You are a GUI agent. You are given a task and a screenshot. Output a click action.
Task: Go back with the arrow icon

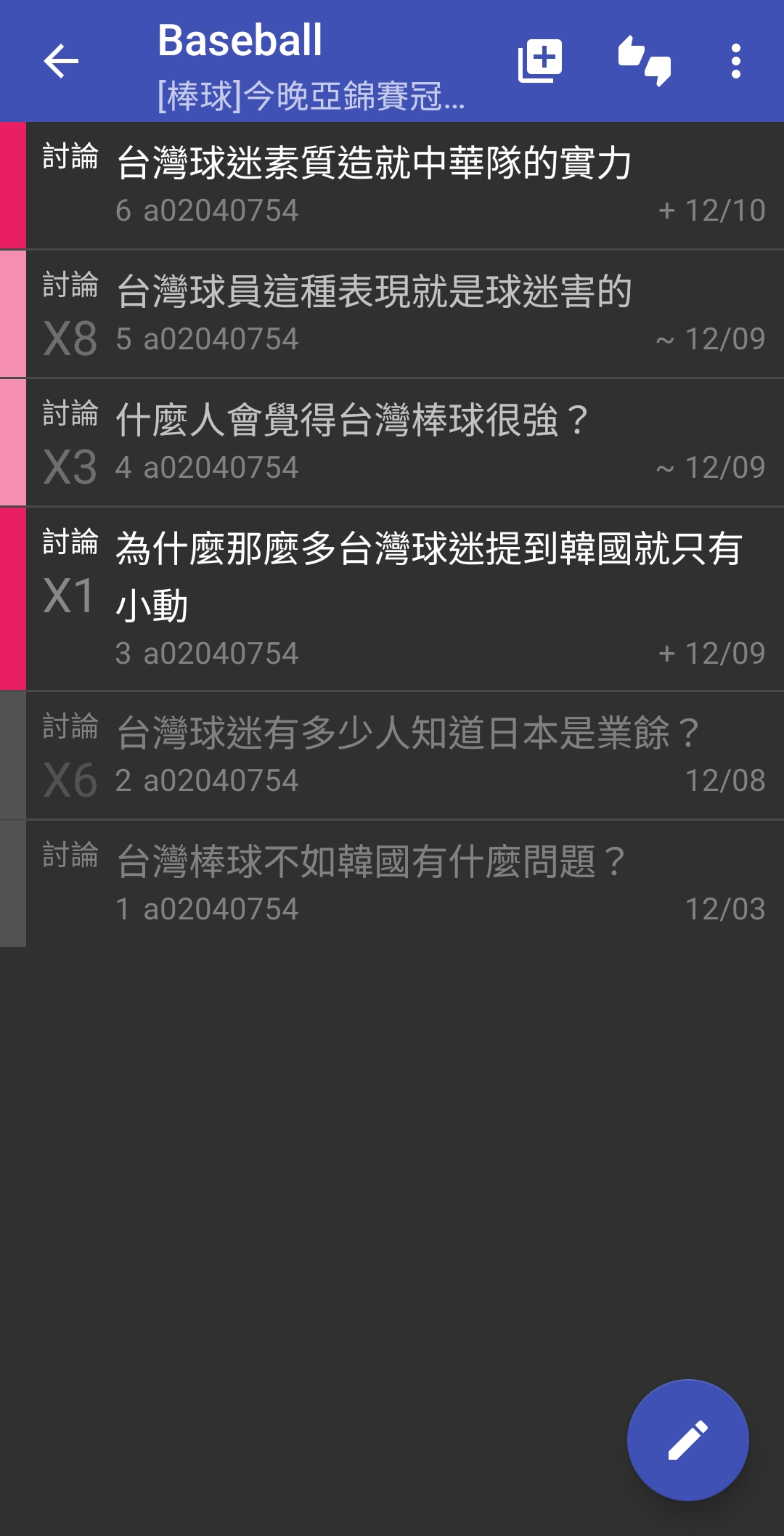[x=61, y=61]
